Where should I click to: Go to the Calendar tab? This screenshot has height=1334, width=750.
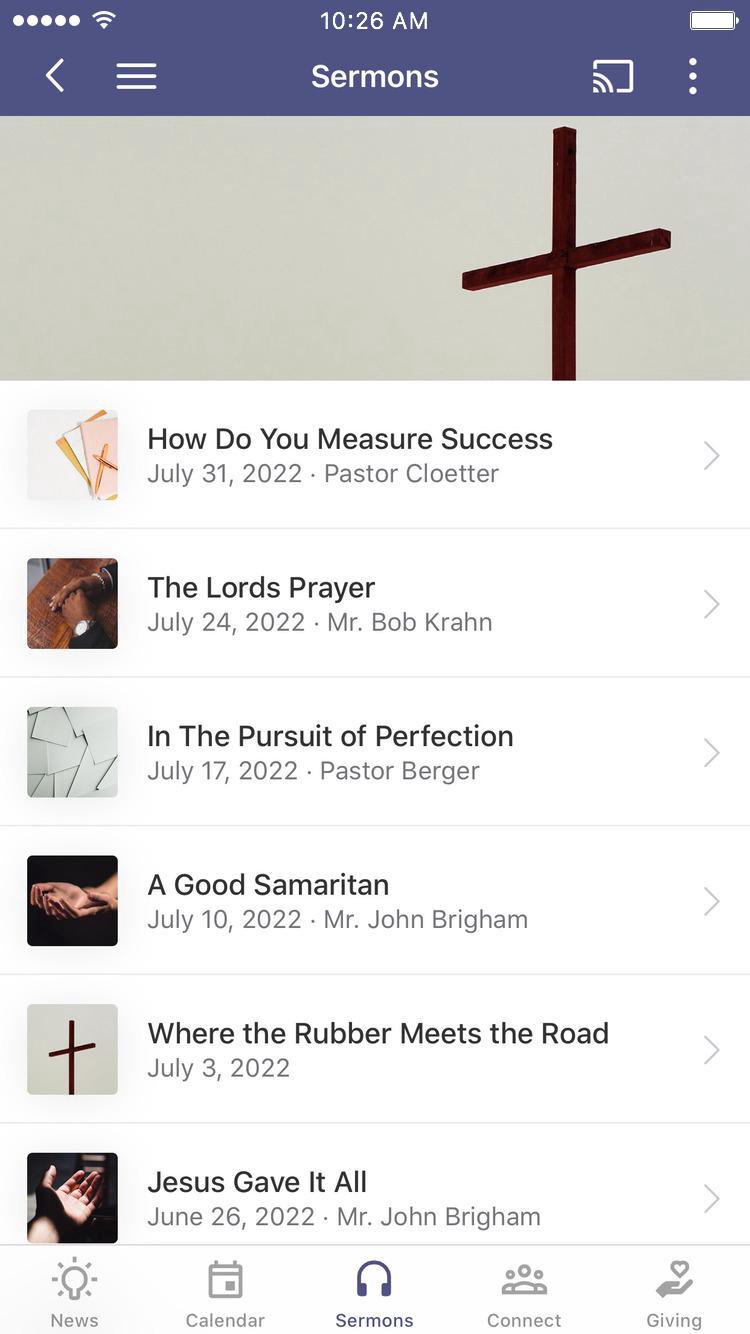coord(225,1293)
